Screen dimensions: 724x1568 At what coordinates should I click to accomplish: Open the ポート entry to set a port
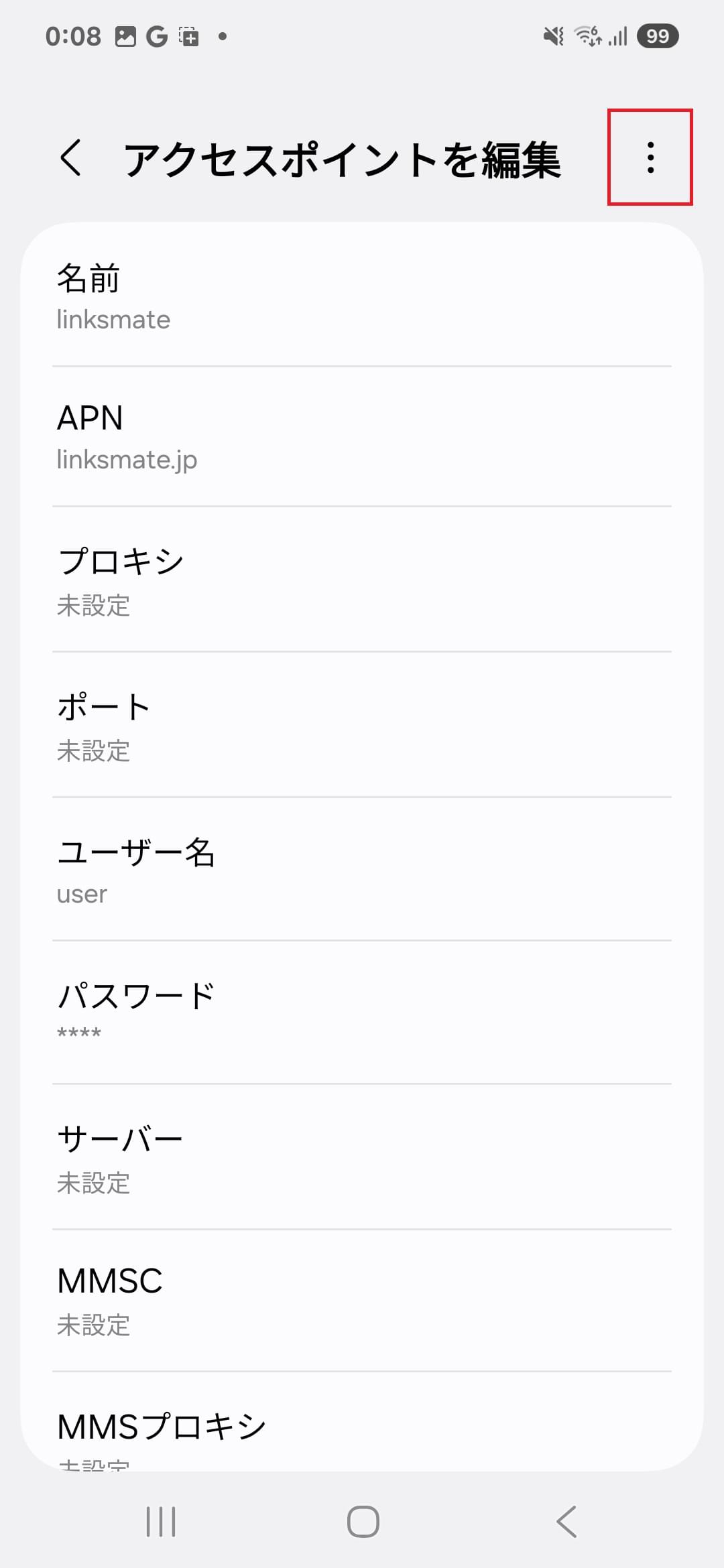[362, 726]
